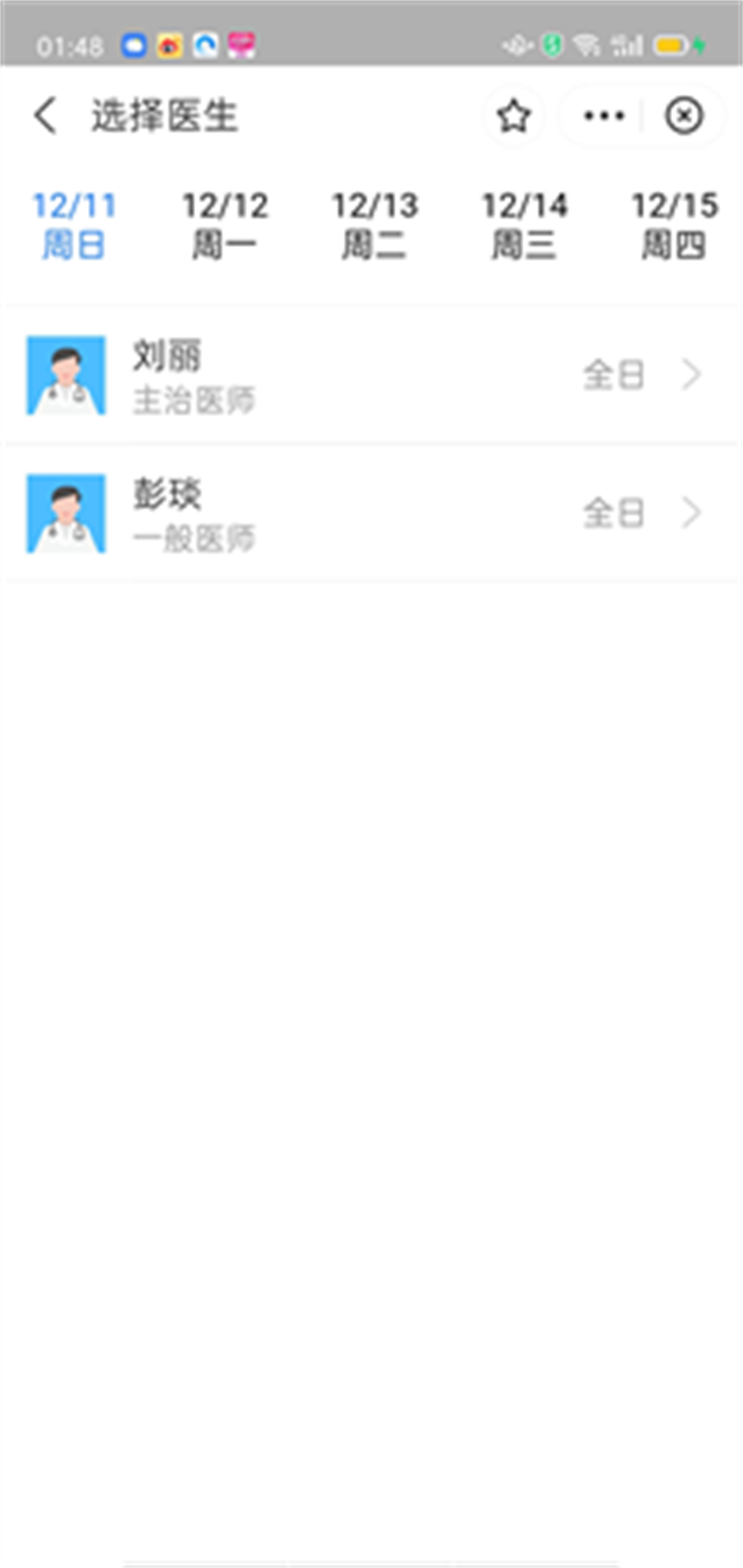743x1568 pixels.
Task: Go back from 选择医生 page
Action: [45, 116]
